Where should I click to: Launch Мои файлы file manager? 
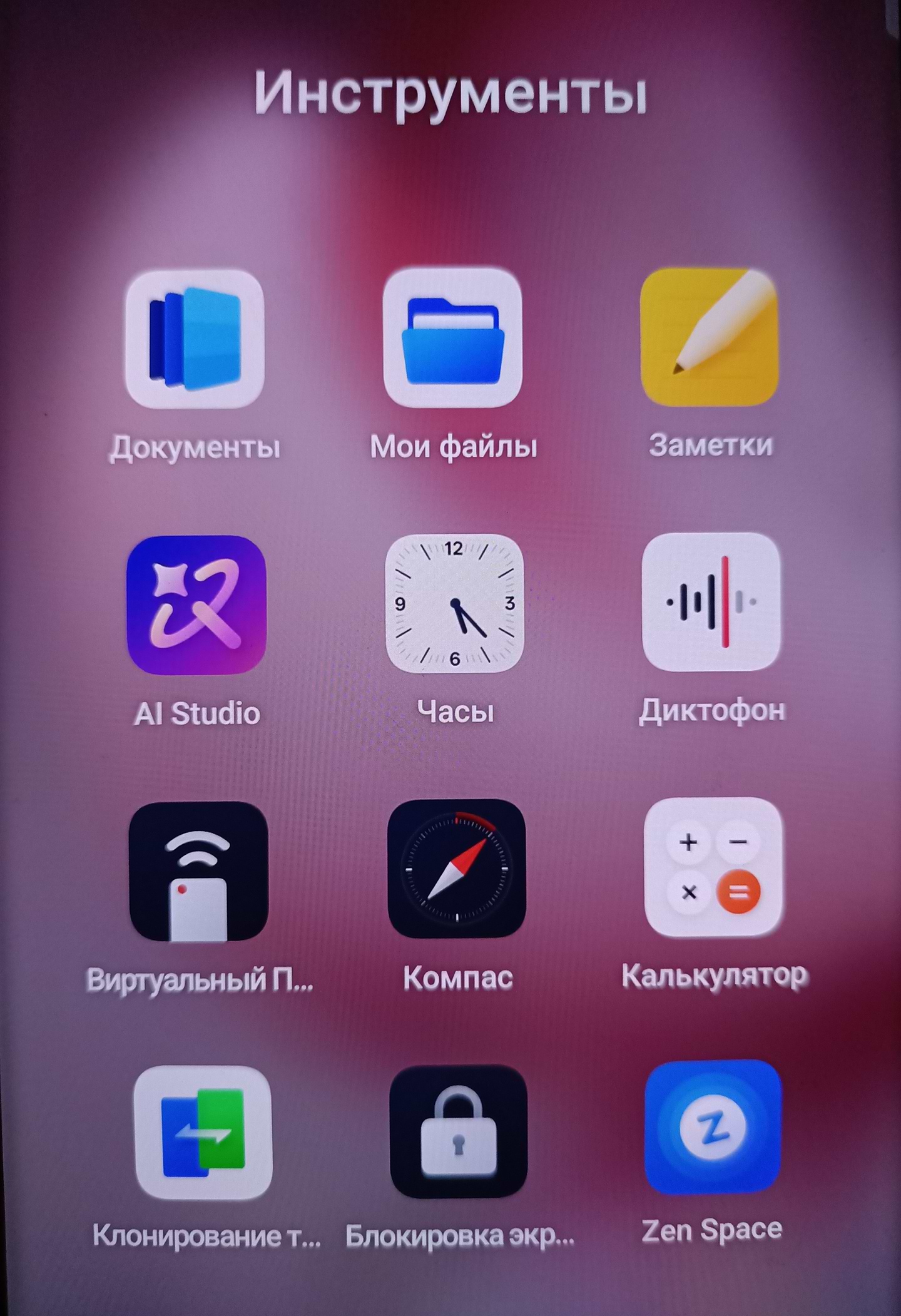point(452,338)
